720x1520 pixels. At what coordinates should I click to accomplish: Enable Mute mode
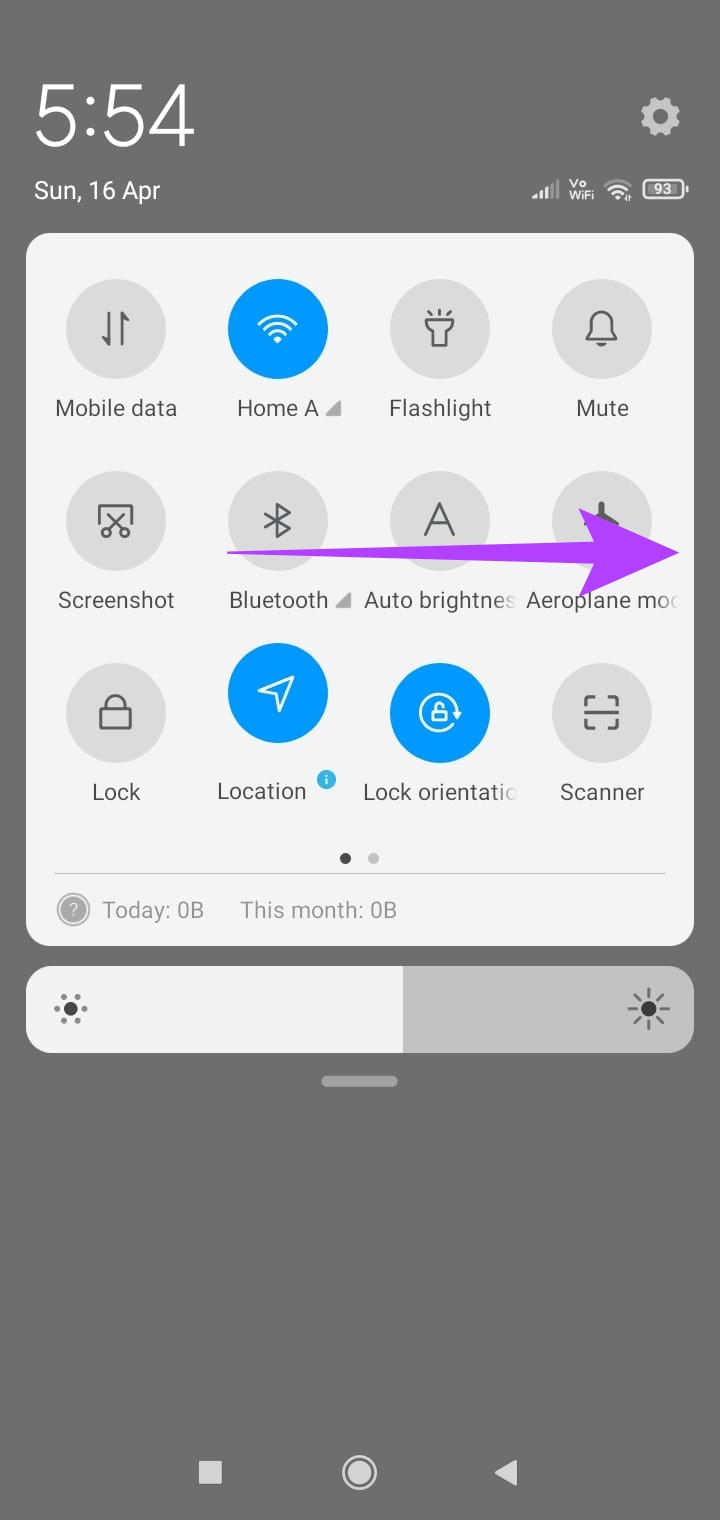pyautogui.click(x=602, y=329)
